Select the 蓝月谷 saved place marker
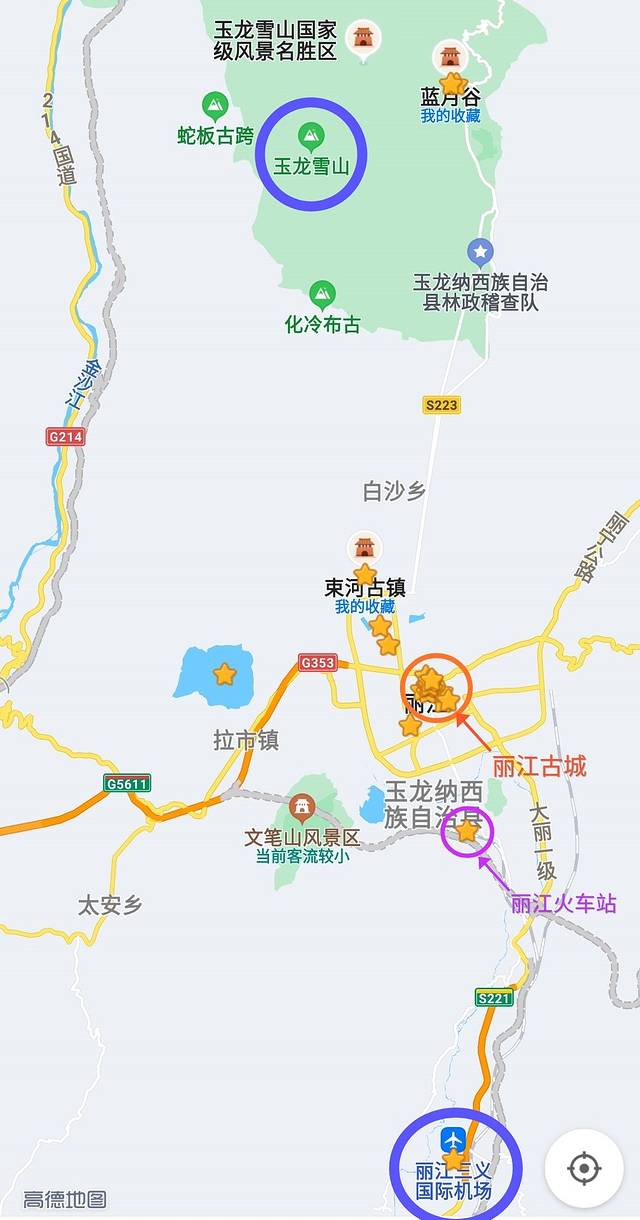This screenshot has width=640, height=1220. coord(450,57)
